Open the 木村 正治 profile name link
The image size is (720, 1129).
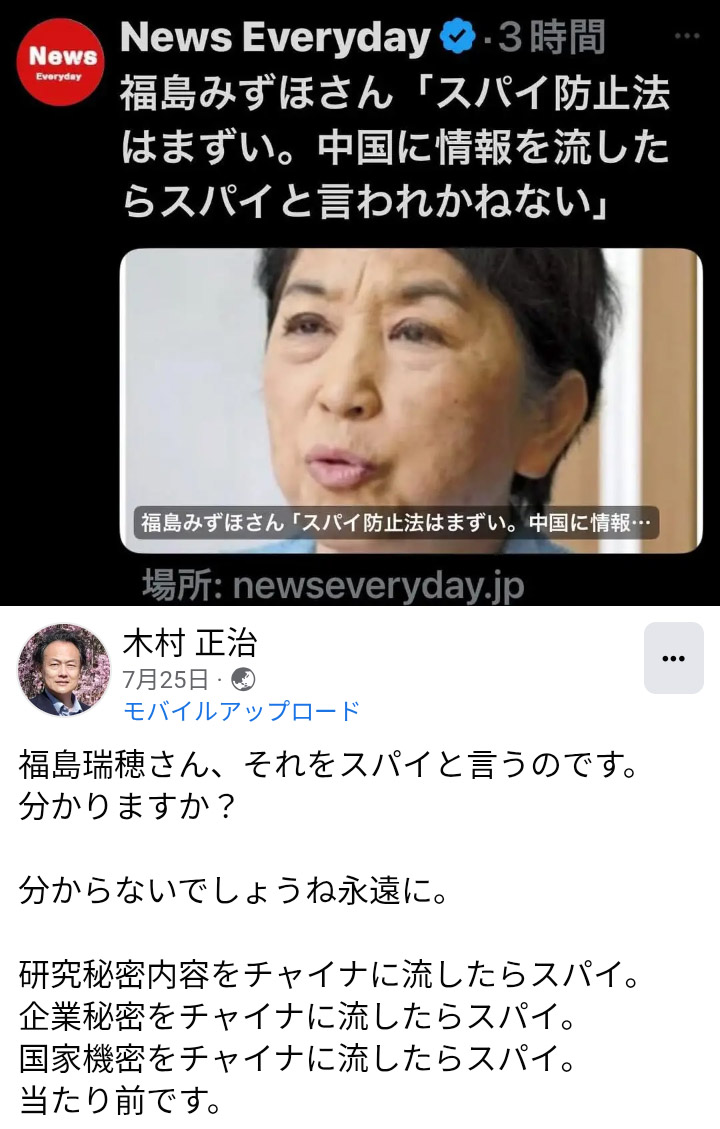point(189,642)
